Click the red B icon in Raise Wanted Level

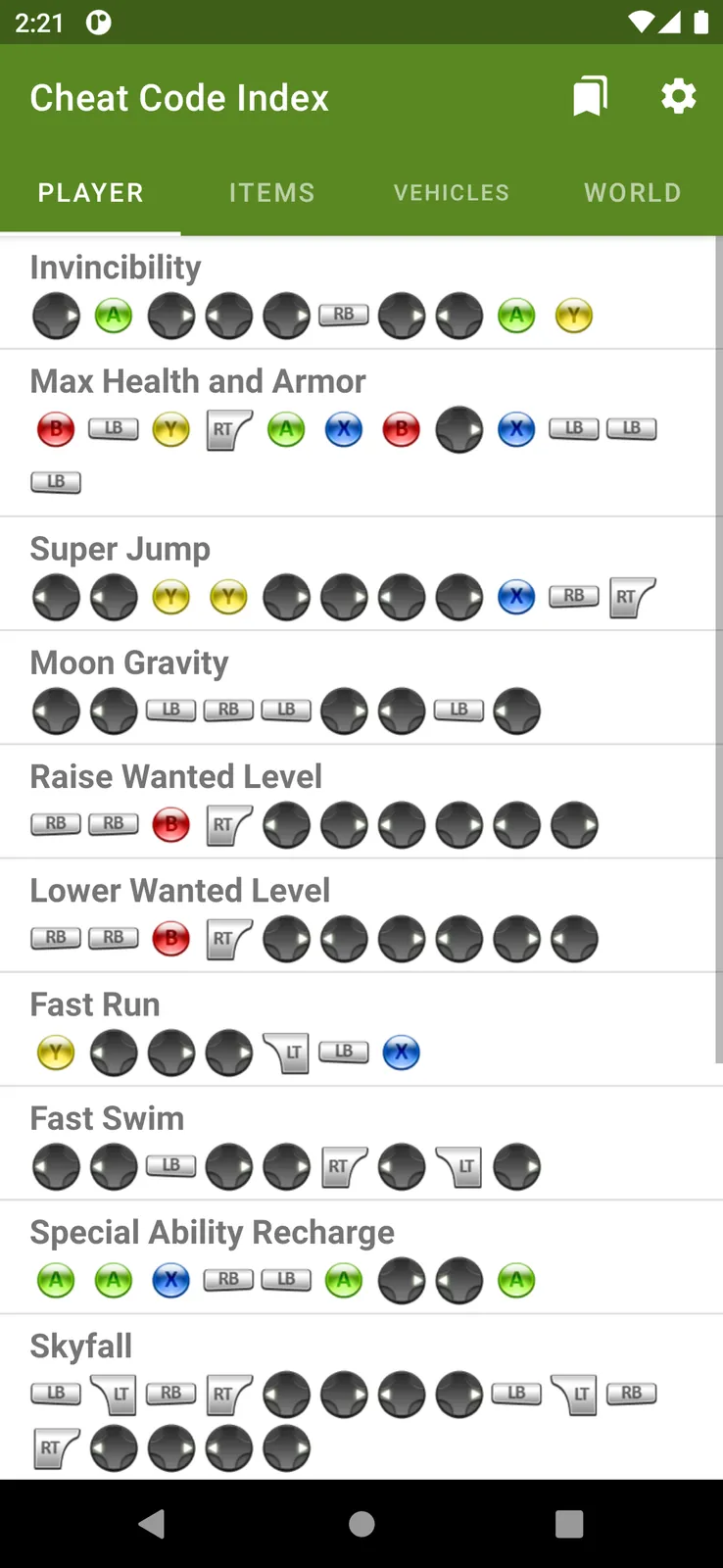(170, 824)
